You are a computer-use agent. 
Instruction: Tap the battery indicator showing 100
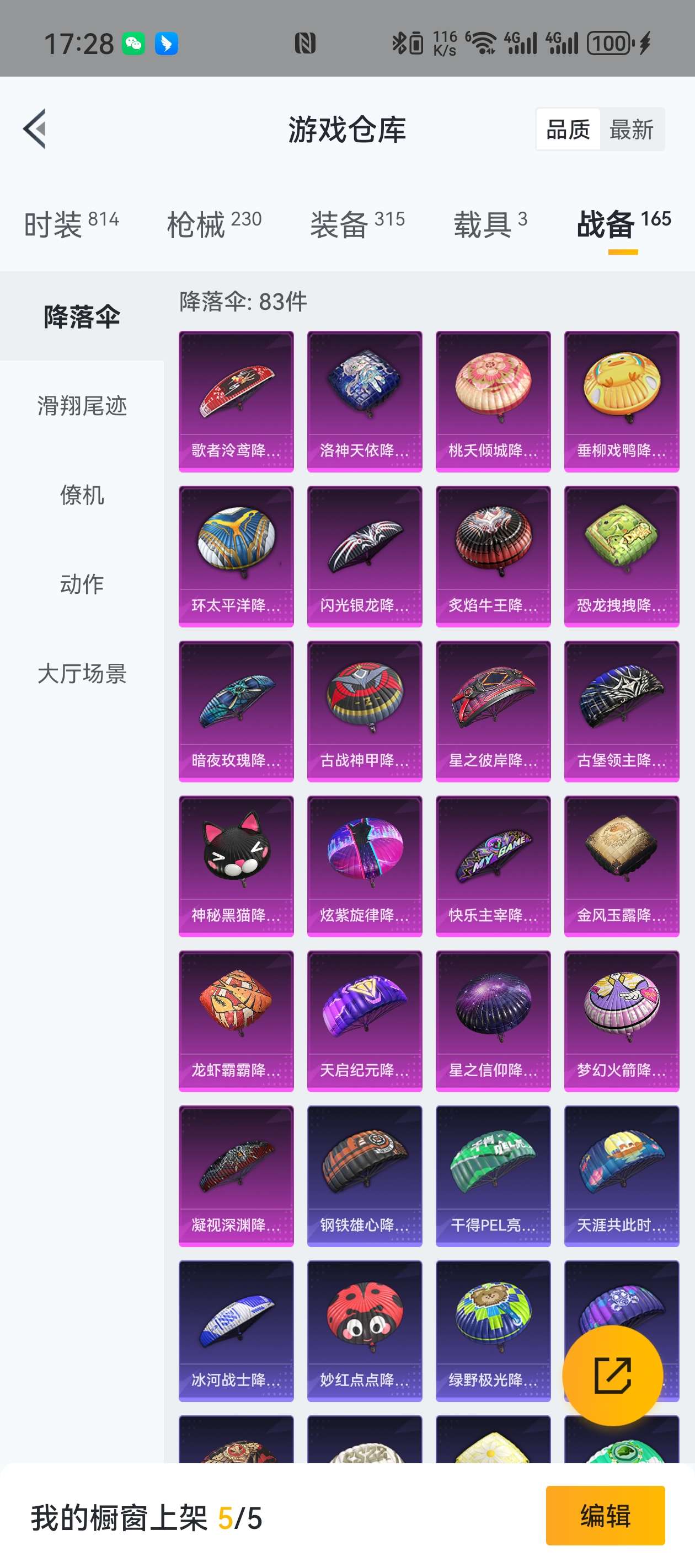tap(607, 42)
